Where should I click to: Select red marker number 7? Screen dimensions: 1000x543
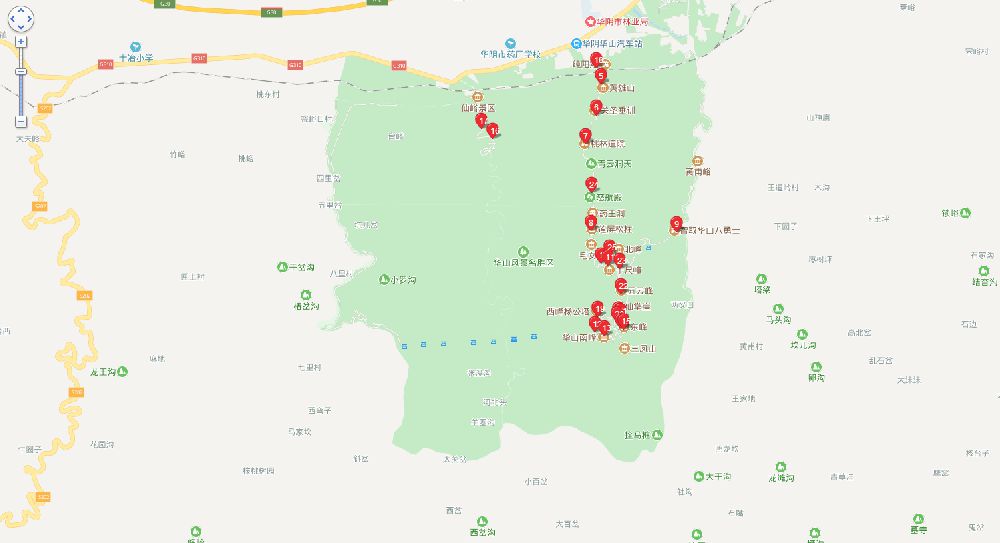tap(585, 135)
